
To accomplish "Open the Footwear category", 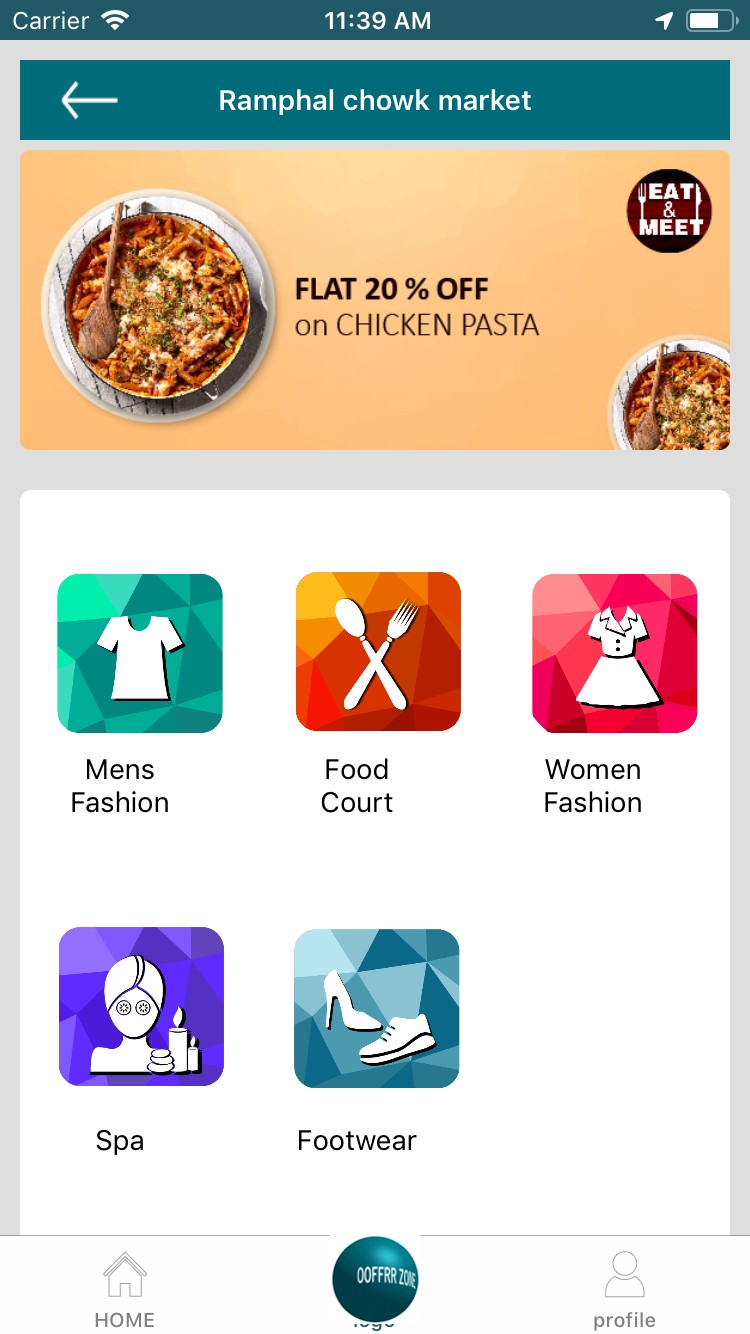I will (x=376, y=1008).
